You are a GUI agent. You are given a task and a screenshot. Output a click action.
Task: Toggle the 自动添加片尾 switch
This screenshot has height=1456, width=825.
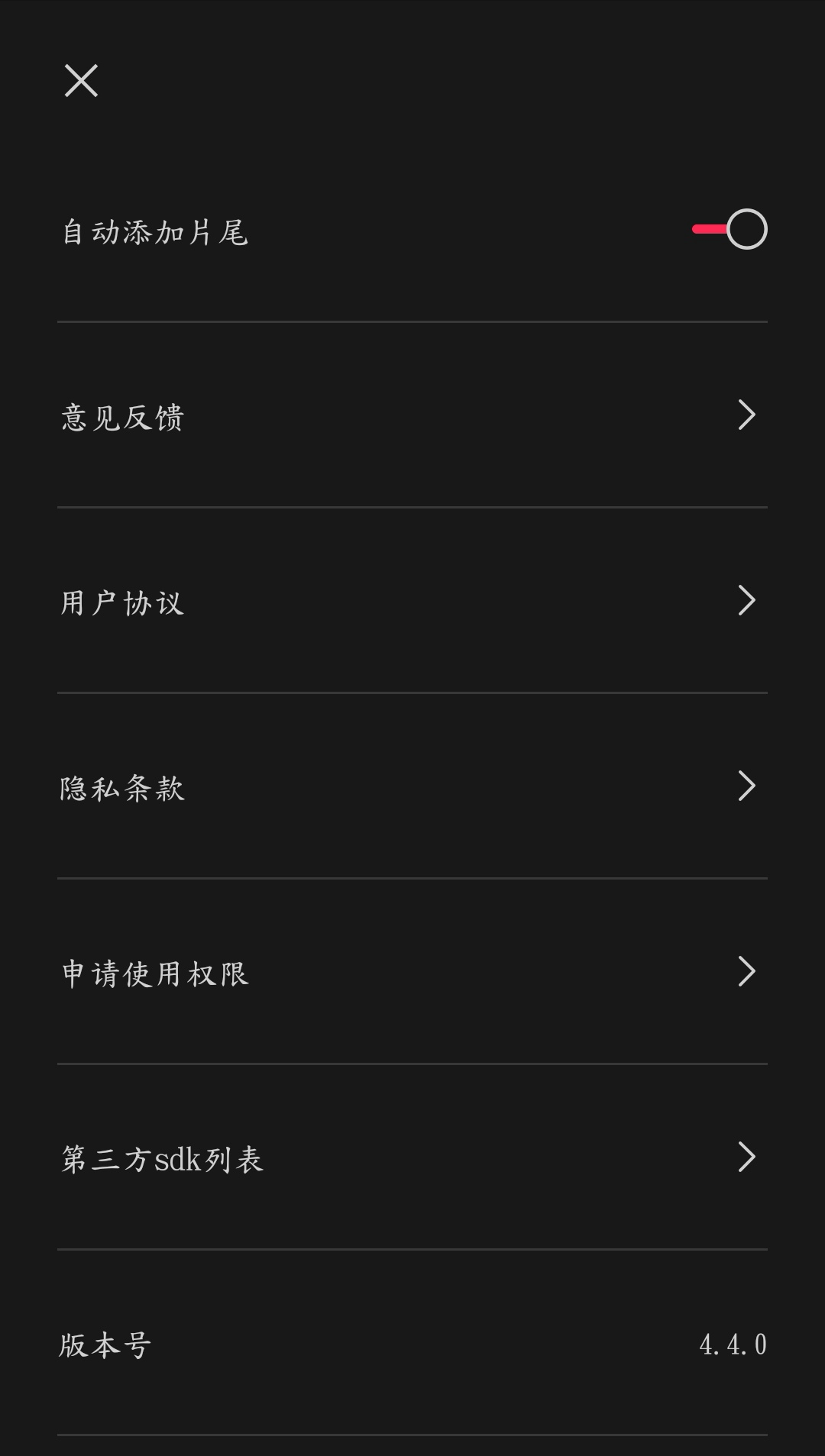point(730,229)
